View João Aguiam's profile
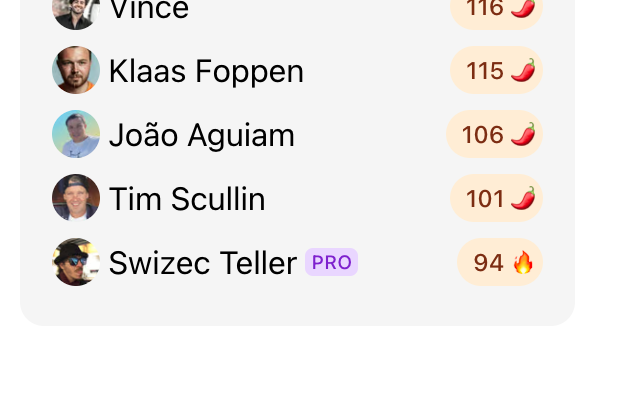Image resolution: width=624 pixels, height=400 pixels. [201, 135]
